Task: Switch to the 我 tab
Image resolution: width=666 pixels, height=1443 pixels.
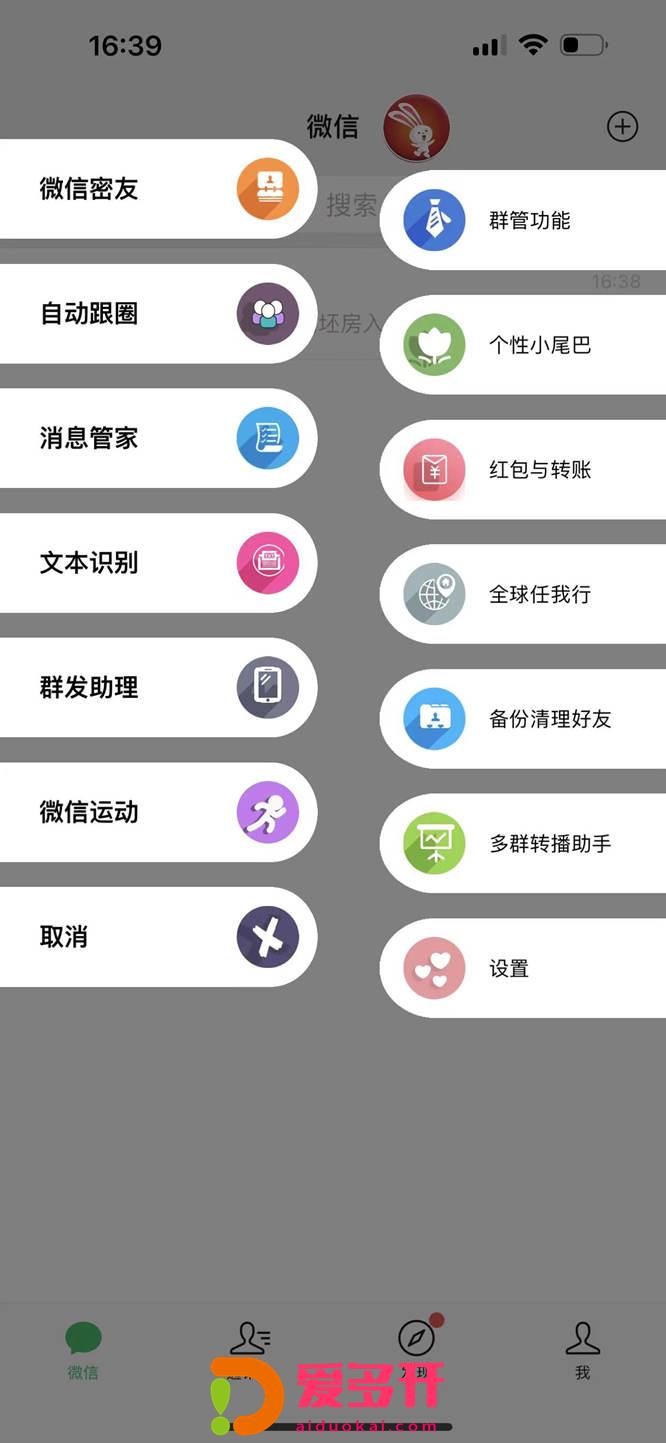Action: (582, 1350)
